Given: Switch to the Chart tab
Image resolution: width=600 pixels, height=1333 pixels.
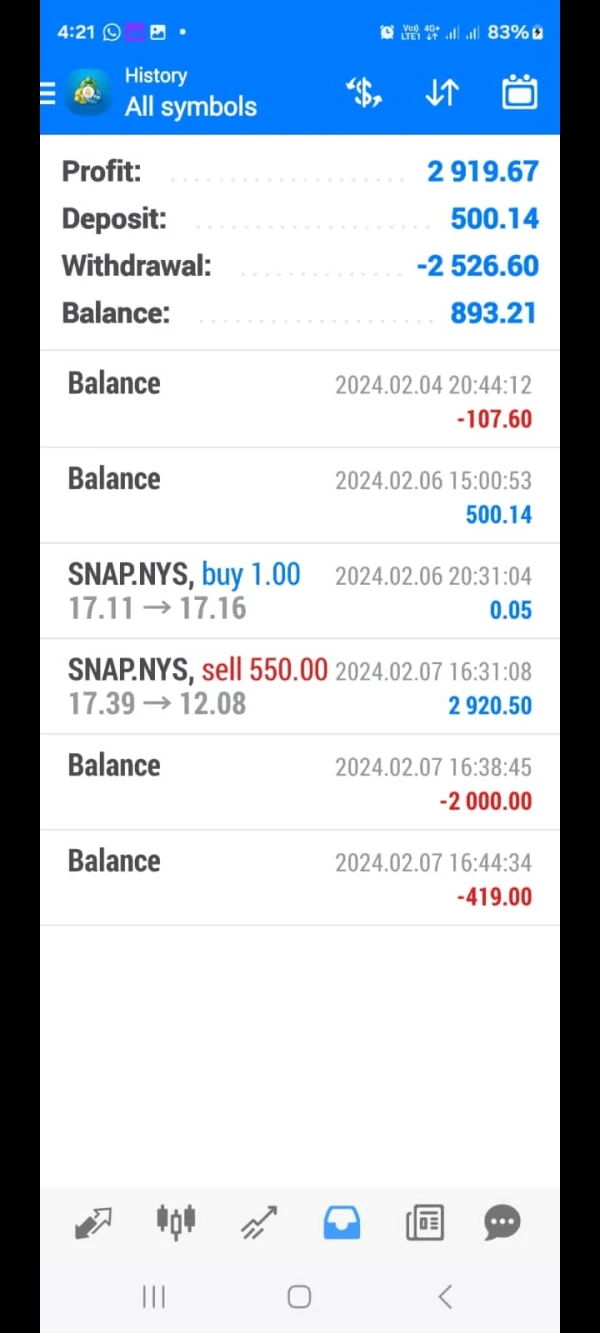Looking at the screenshot, I should [x=176, y=1222].
